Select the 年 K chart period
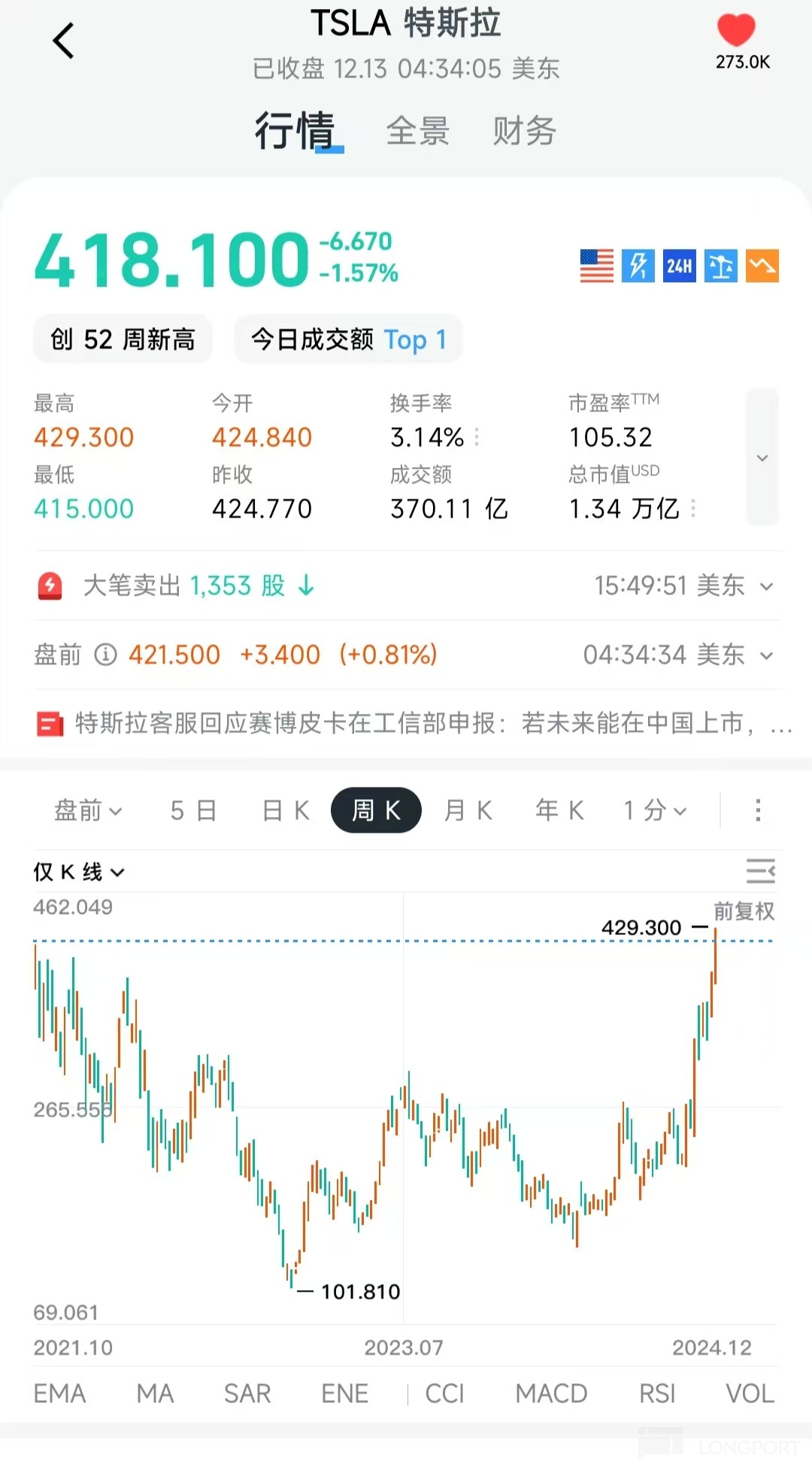The image size is (812, 1470). point(560,810)
